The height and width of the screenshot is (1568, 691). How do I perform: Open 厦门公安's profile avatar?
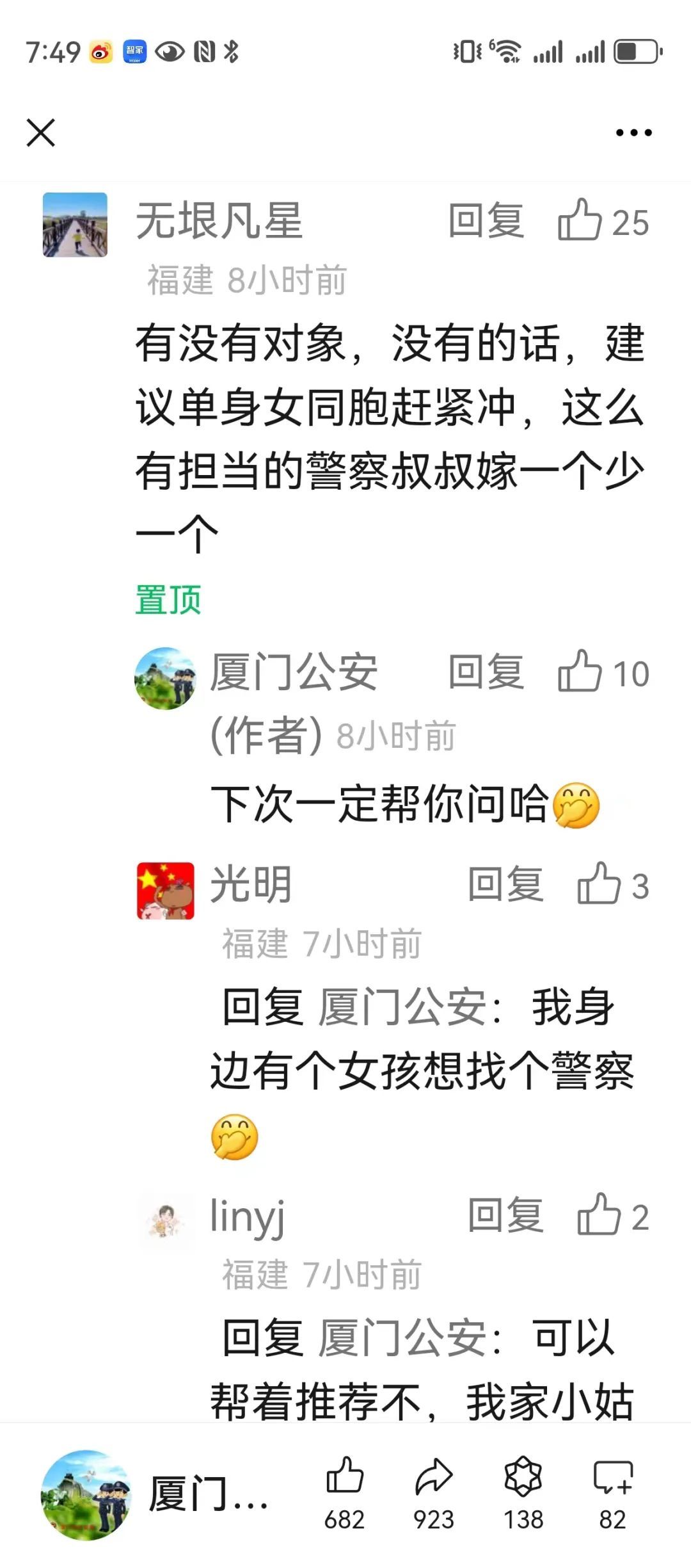pyautogui.click(x=165, y=679)
